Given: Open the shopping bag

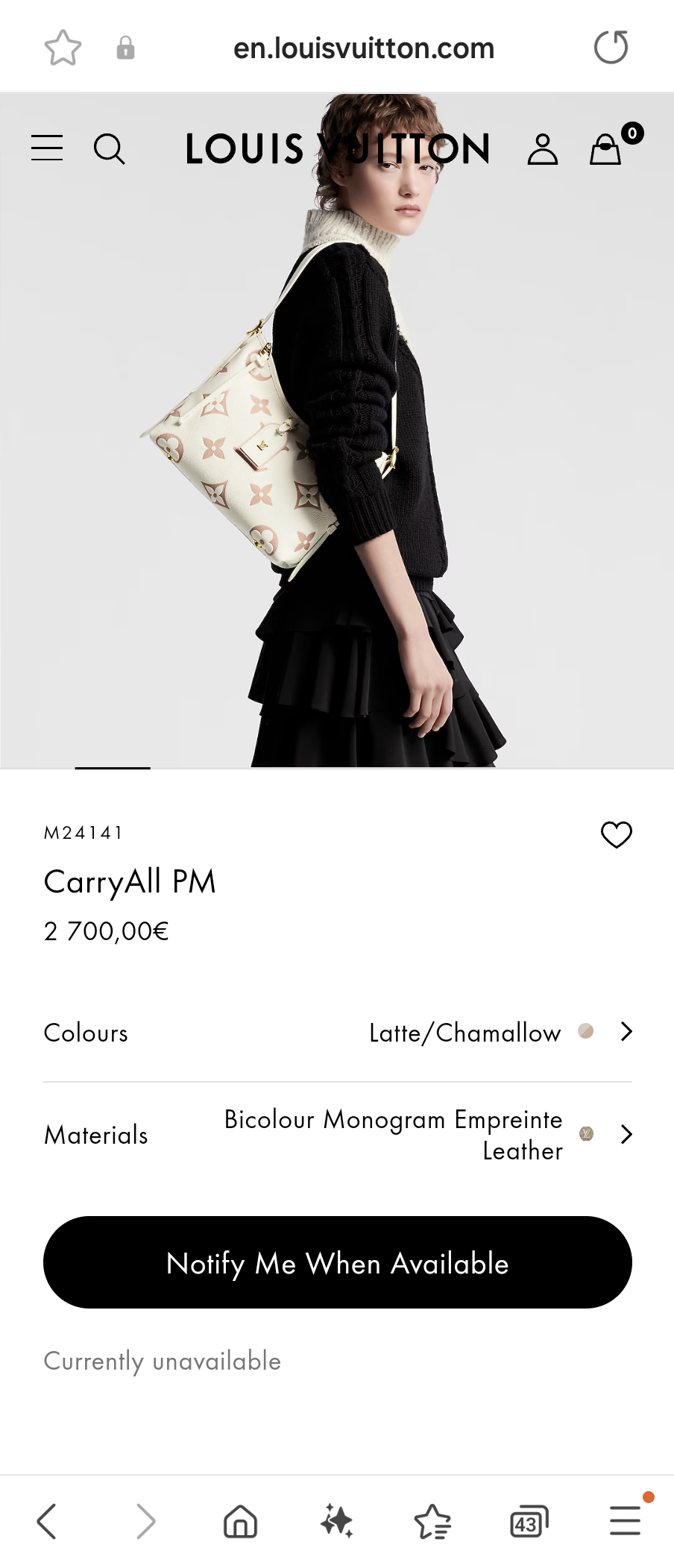Looking at the screenshot, I should [x=607, y=148].
